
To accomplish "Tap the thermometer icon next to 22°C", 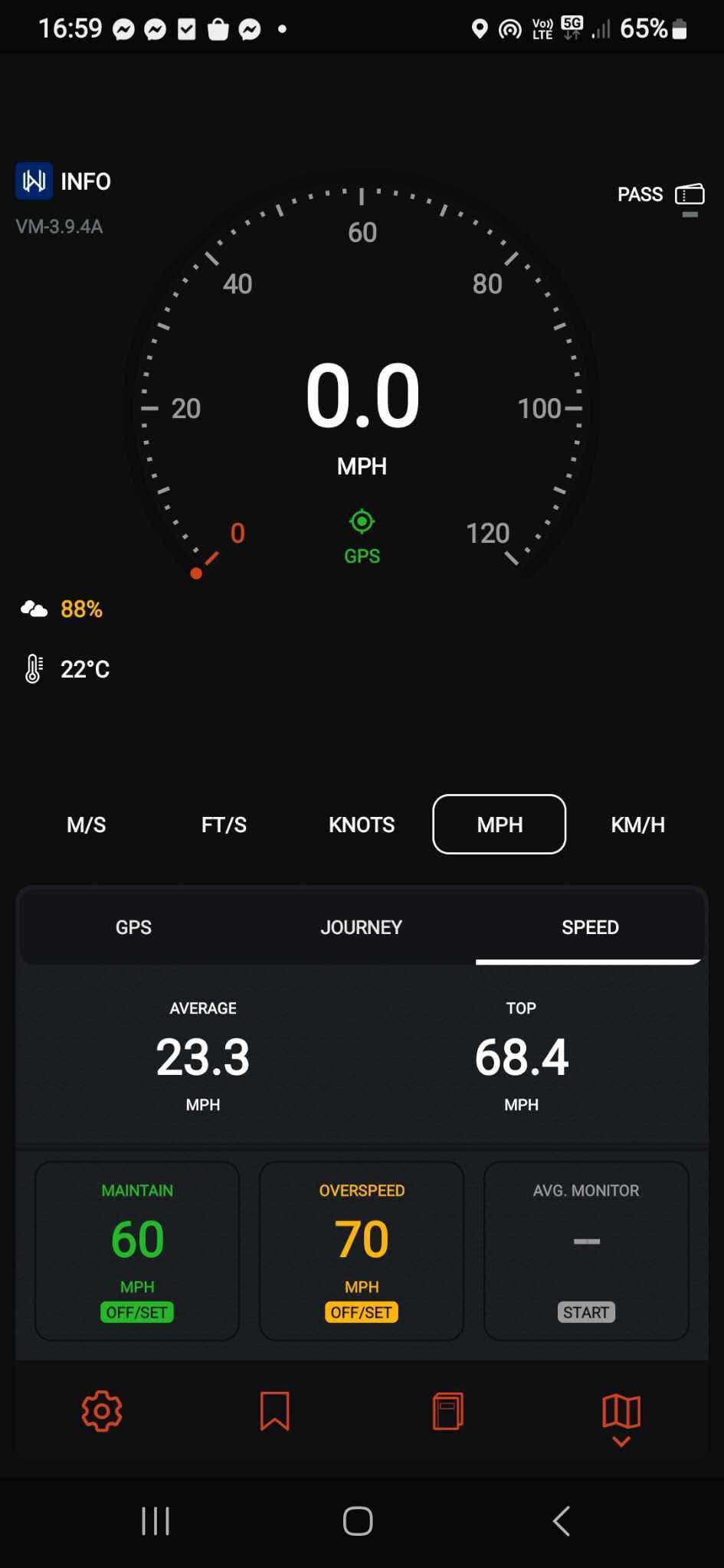I will pos(33,668).
